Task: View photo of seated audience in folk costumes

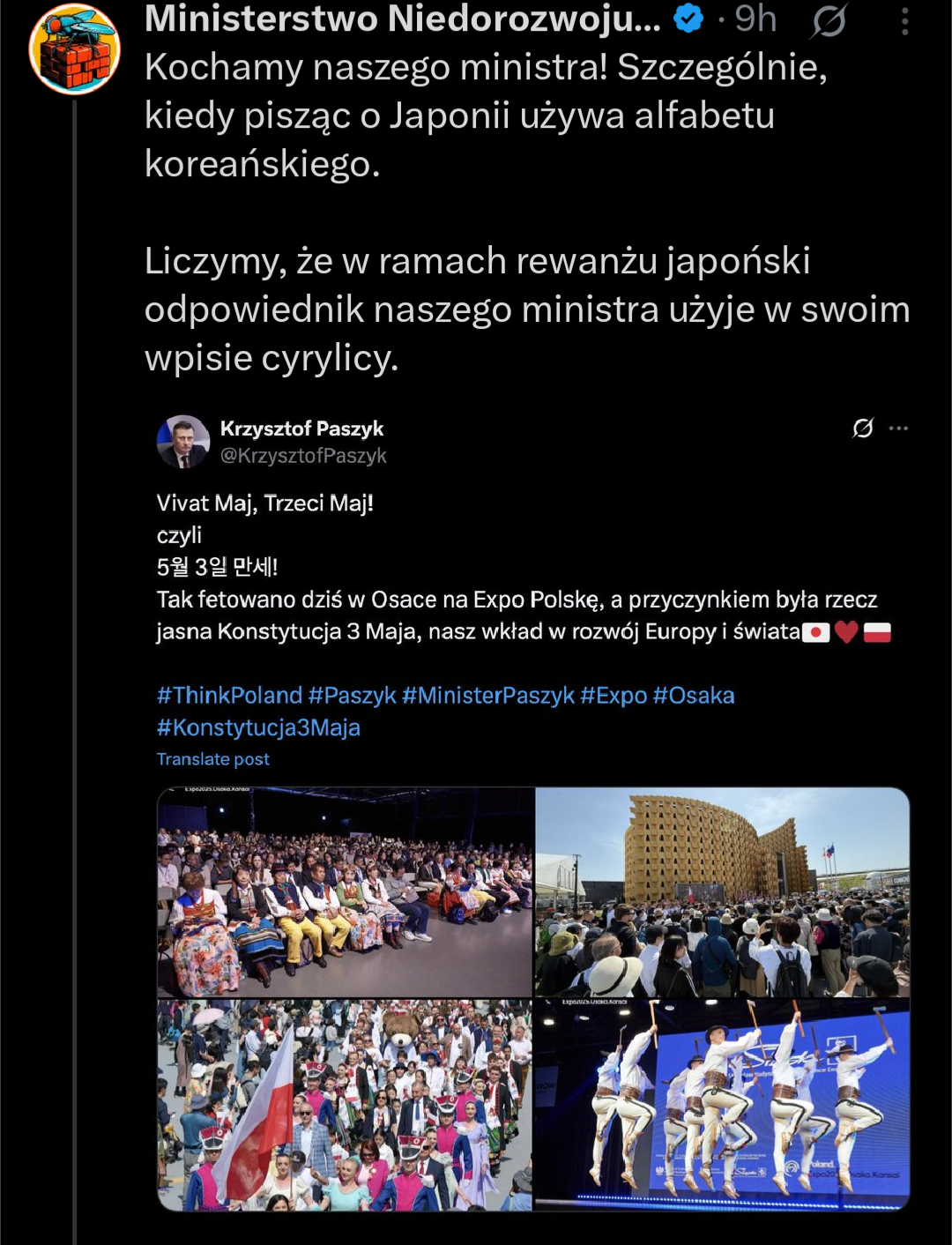Action: 346,892
